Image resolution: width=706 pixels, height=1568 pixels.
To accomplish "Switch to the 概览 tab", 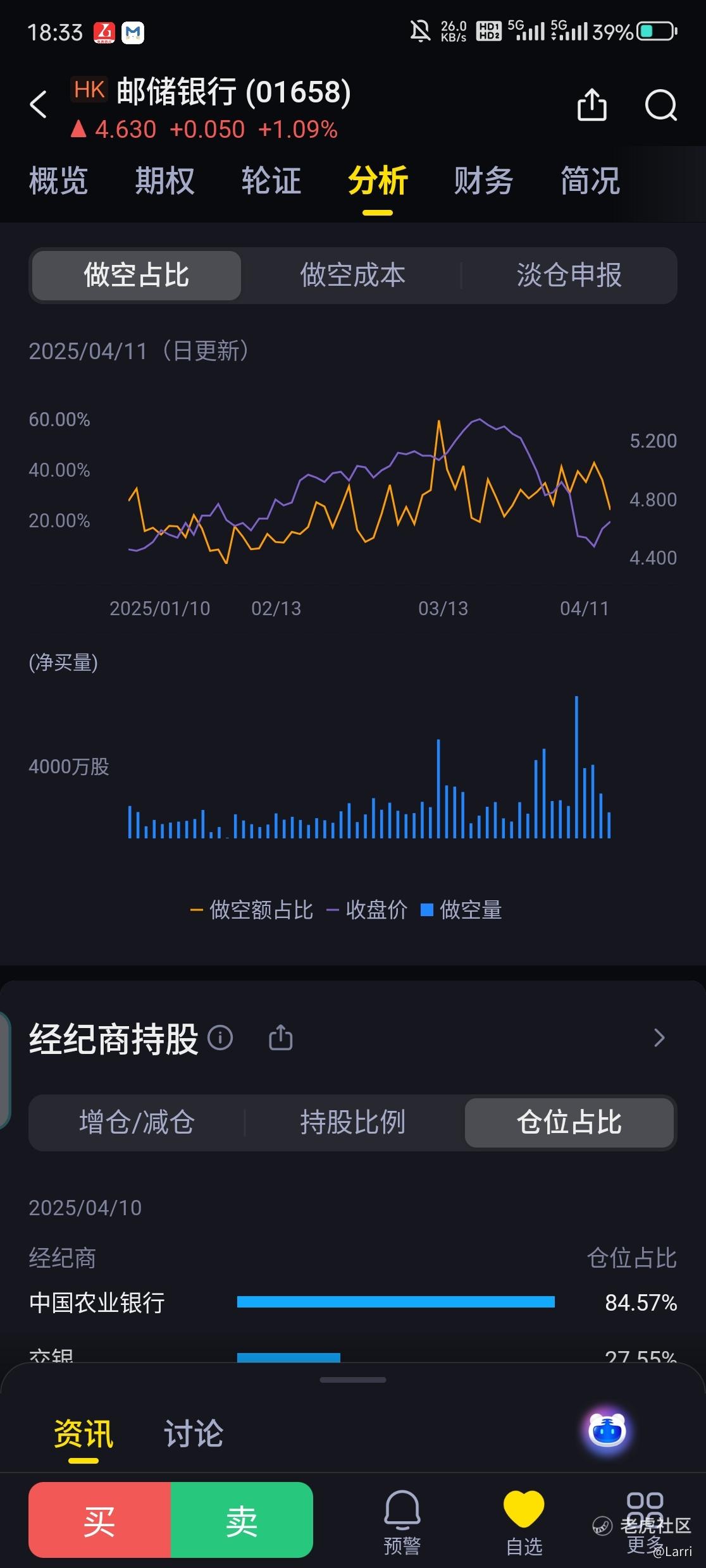I will [58, 181].
